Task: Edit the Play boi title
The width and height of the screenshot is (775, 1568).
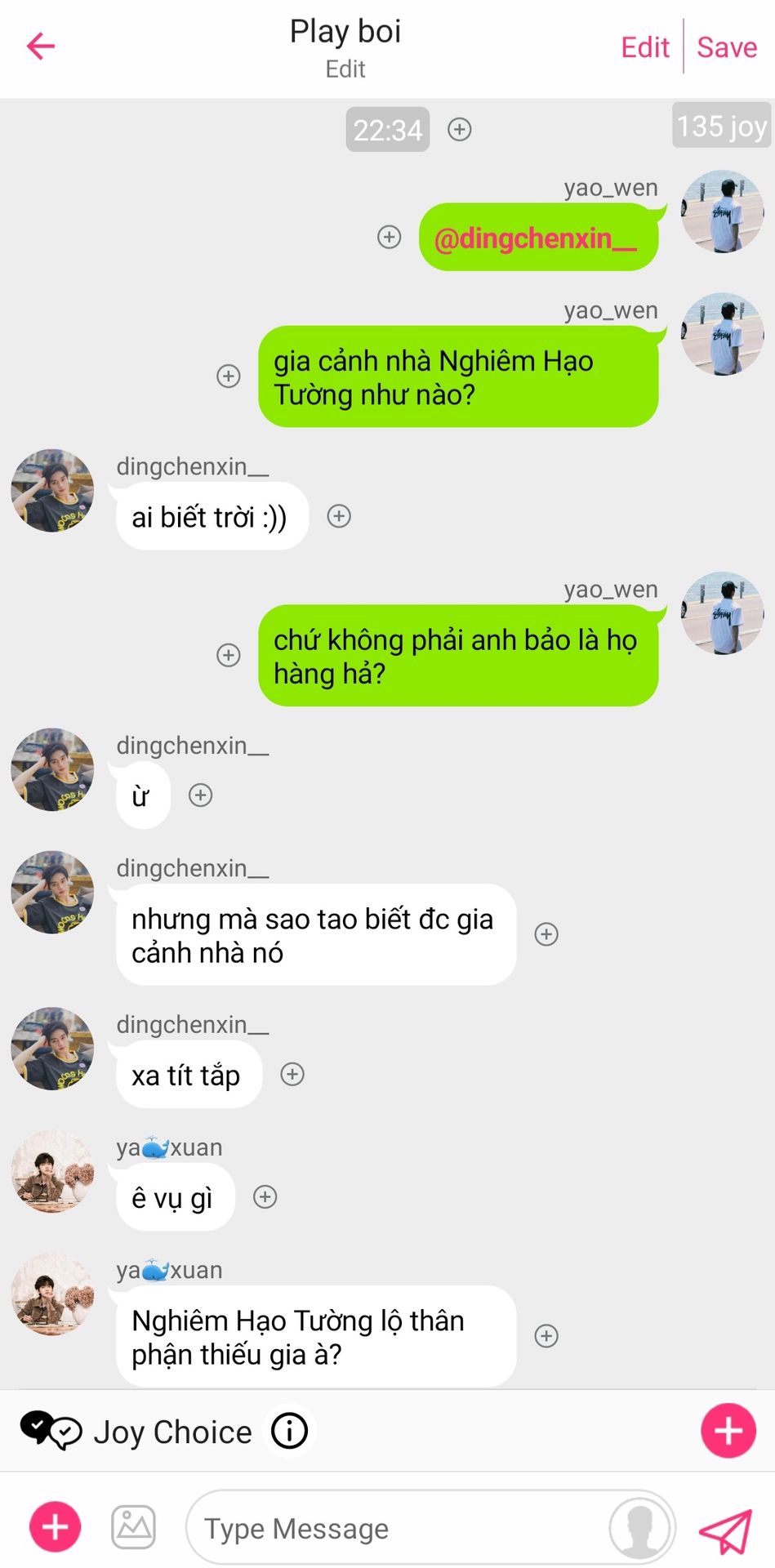Action: pos(345,32)
